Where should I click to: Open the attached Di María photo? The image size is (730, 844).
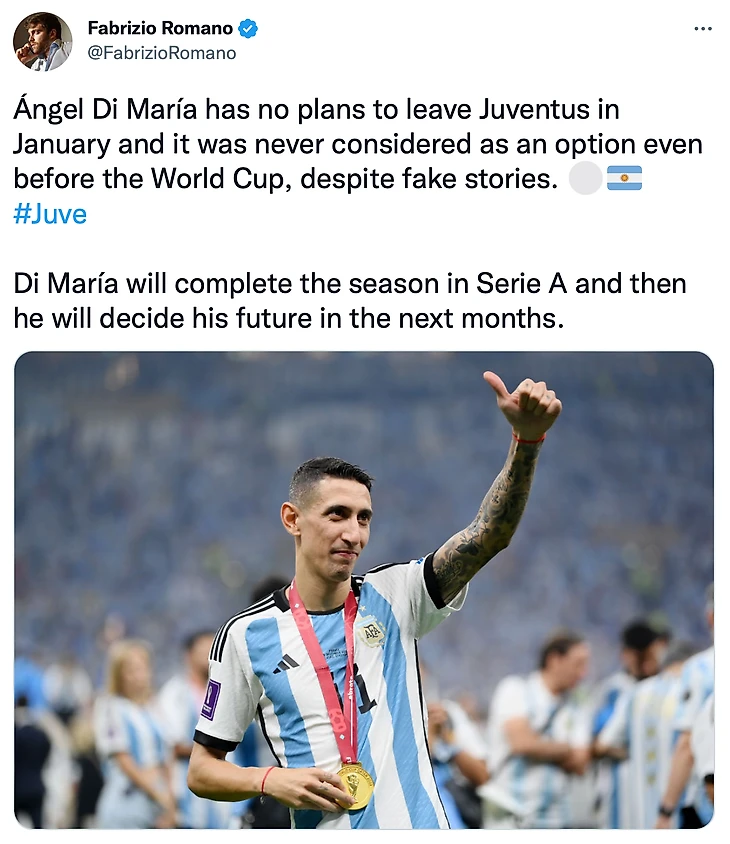[364, 590]
